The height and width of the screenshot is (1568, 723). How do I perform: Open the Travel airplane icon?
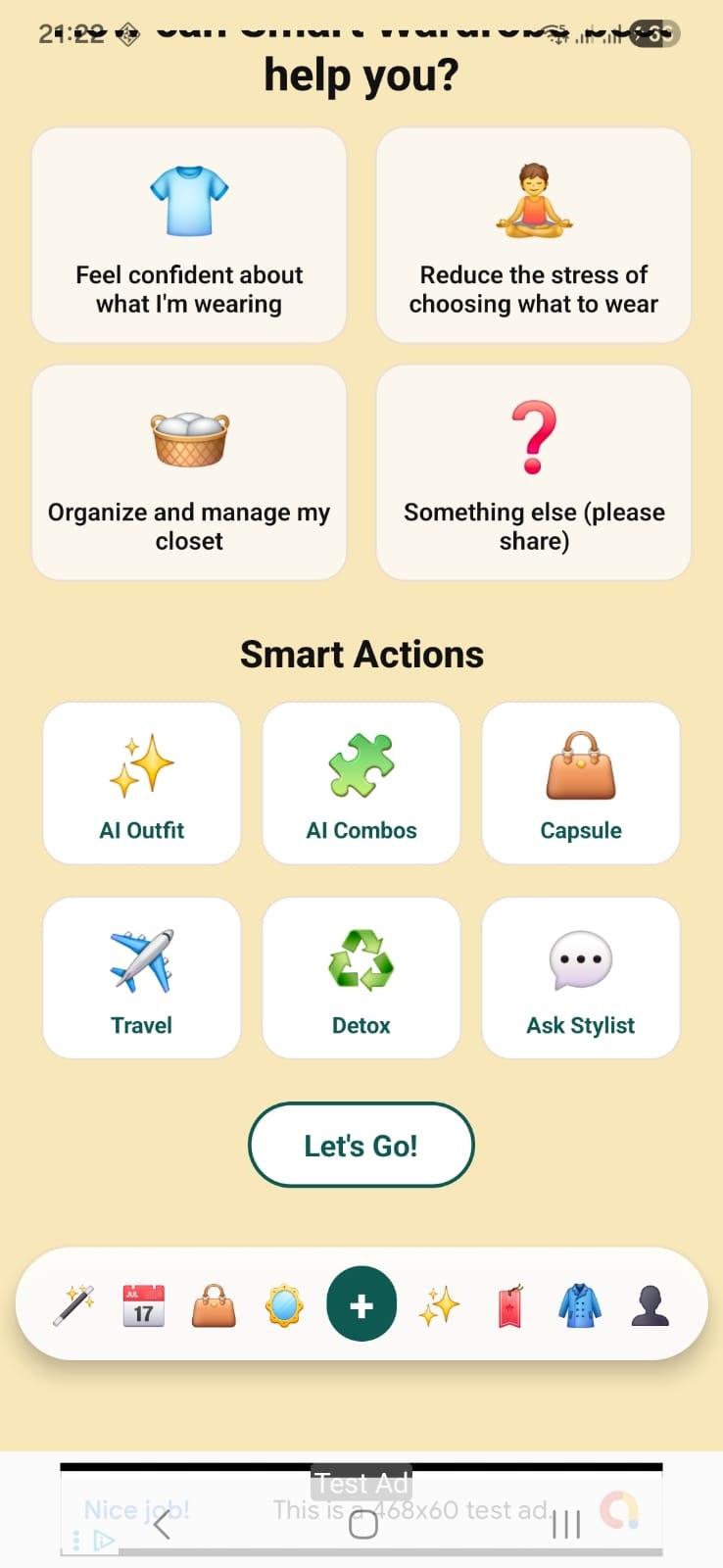(x=141, y=978)
